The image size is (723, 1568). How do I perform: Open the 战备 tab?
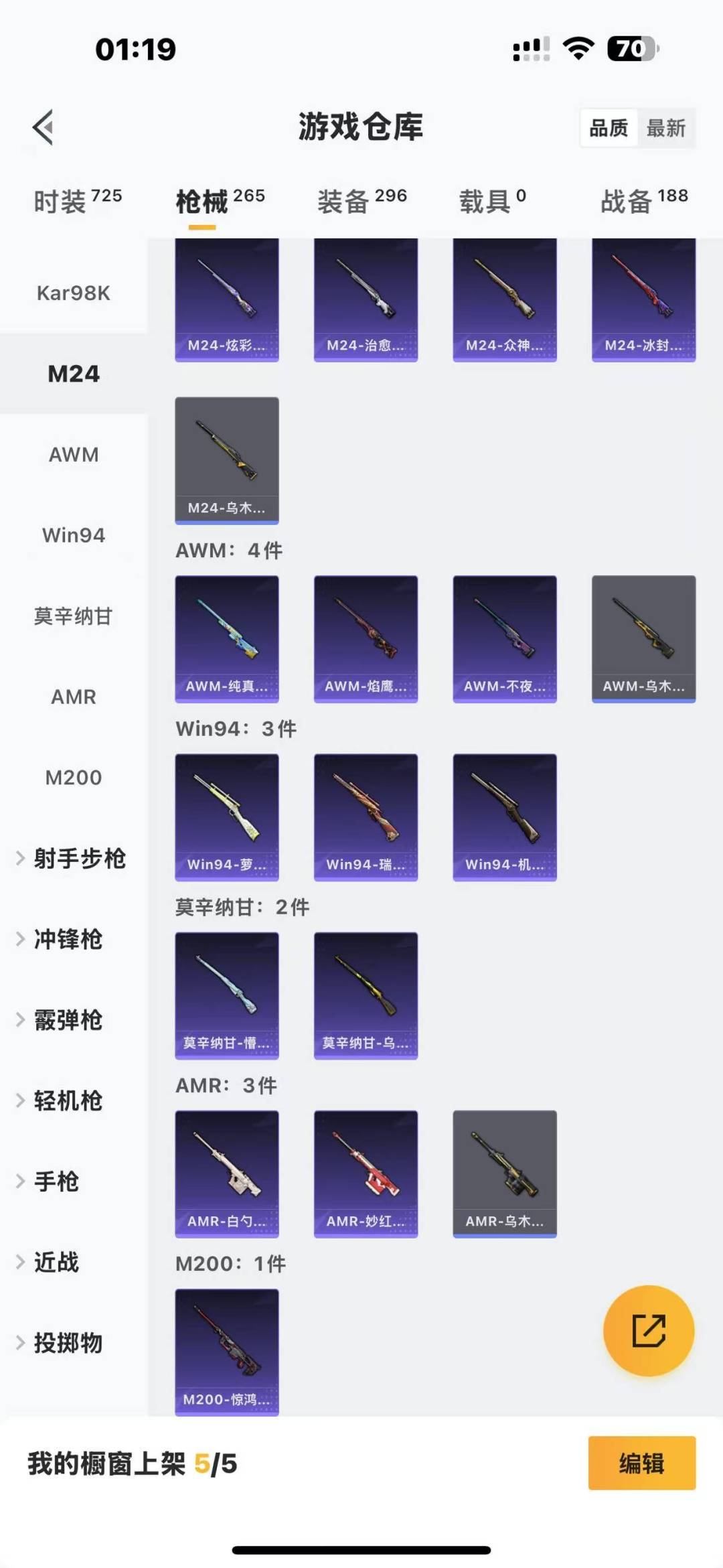click(x=643, y=201)
